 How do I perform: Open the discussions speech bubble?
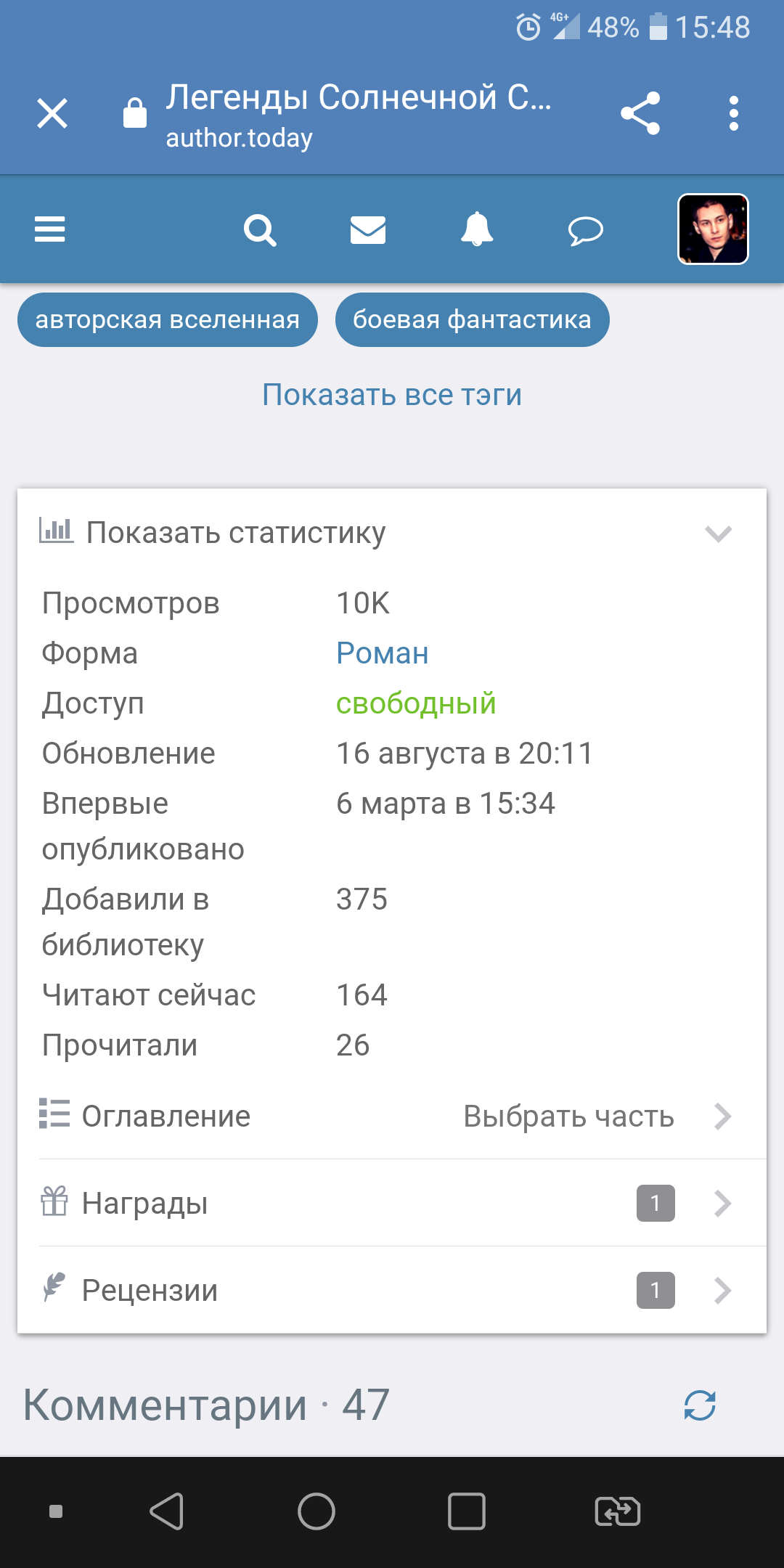click(x=585, y=231)
